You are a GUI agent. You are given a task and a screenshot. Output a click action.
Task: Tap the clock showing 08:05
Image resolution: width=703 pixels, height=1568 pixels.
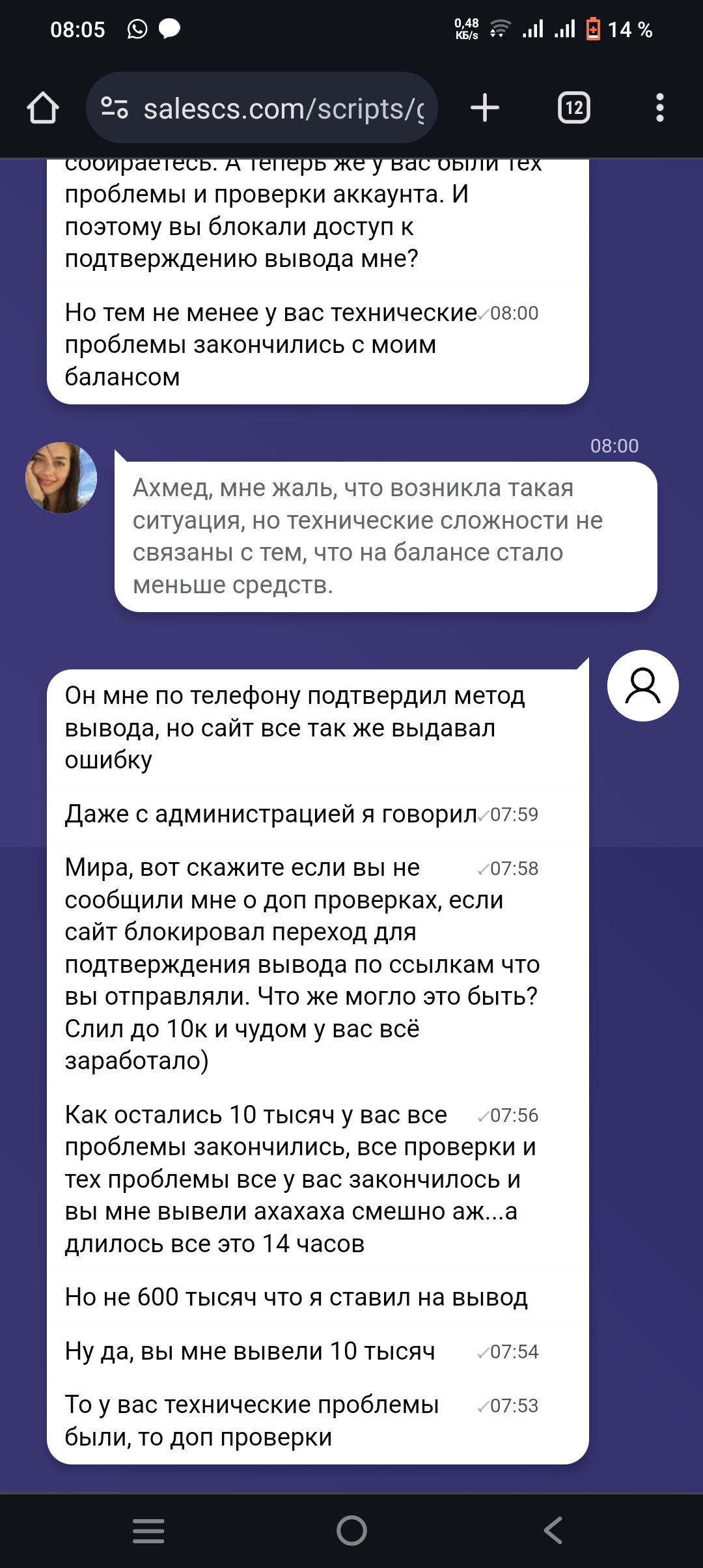click(78, 29)
